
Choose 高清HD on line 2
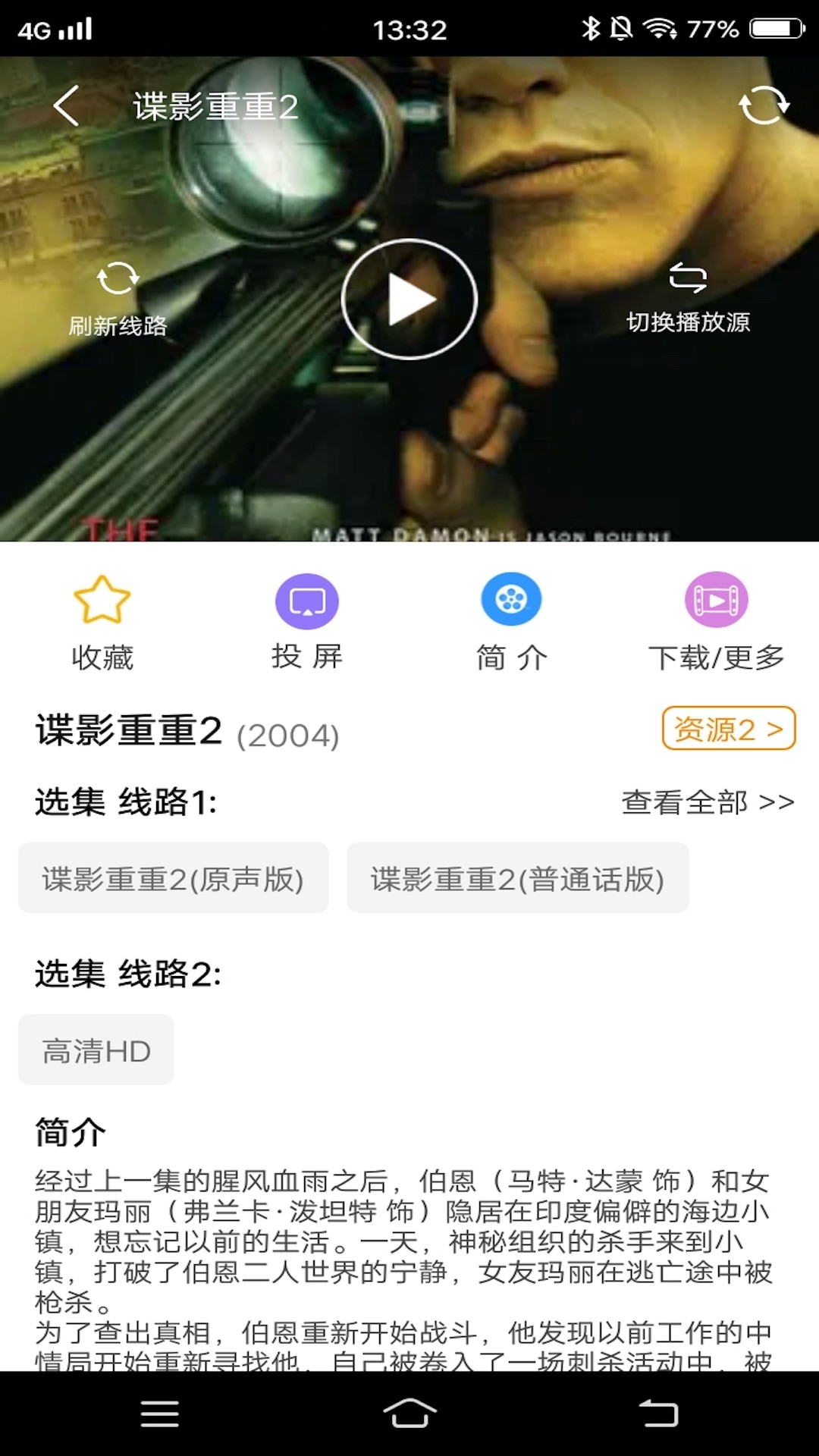click(x=96, y=1050)
